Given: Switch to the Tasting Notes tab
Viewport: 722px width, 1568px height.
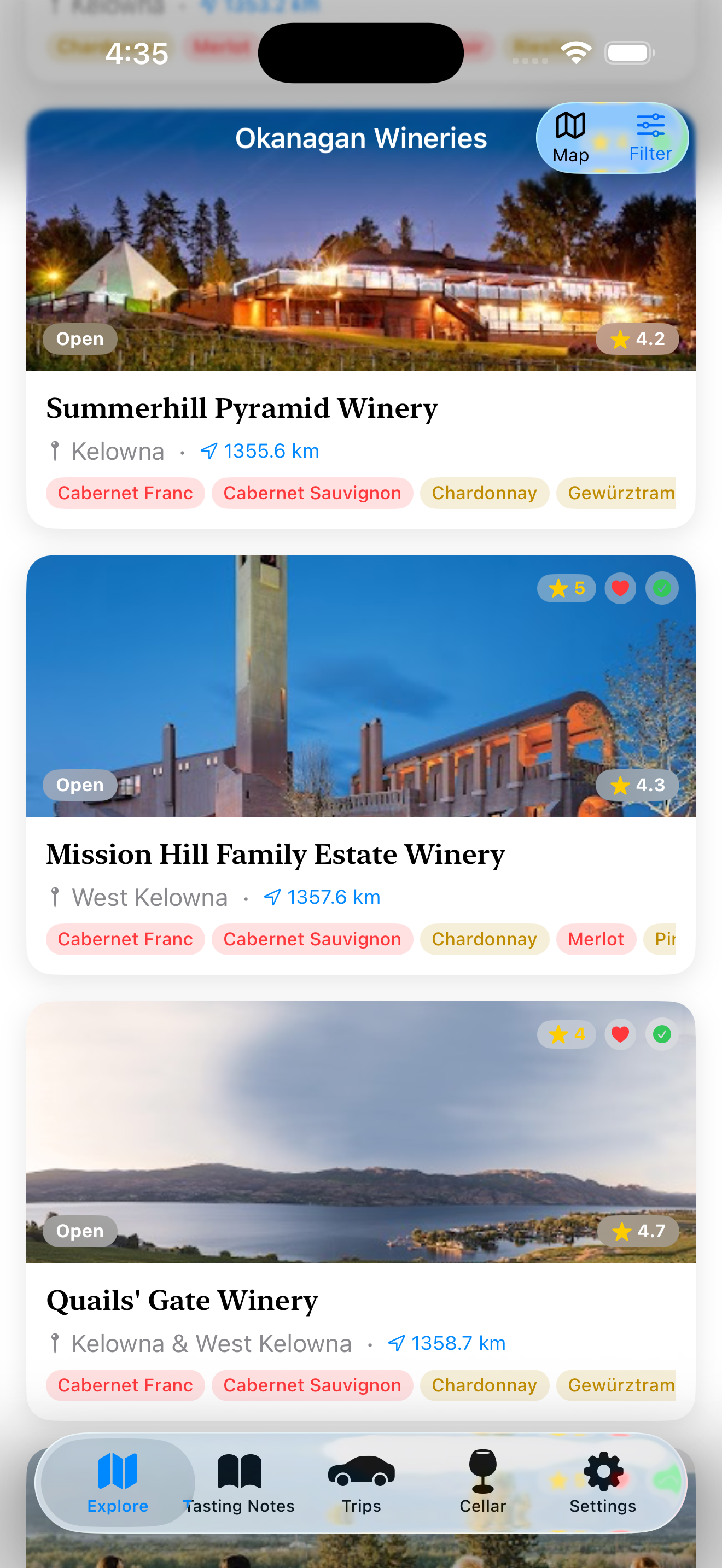Looking at the screenshot, I should pos(239,1483).
